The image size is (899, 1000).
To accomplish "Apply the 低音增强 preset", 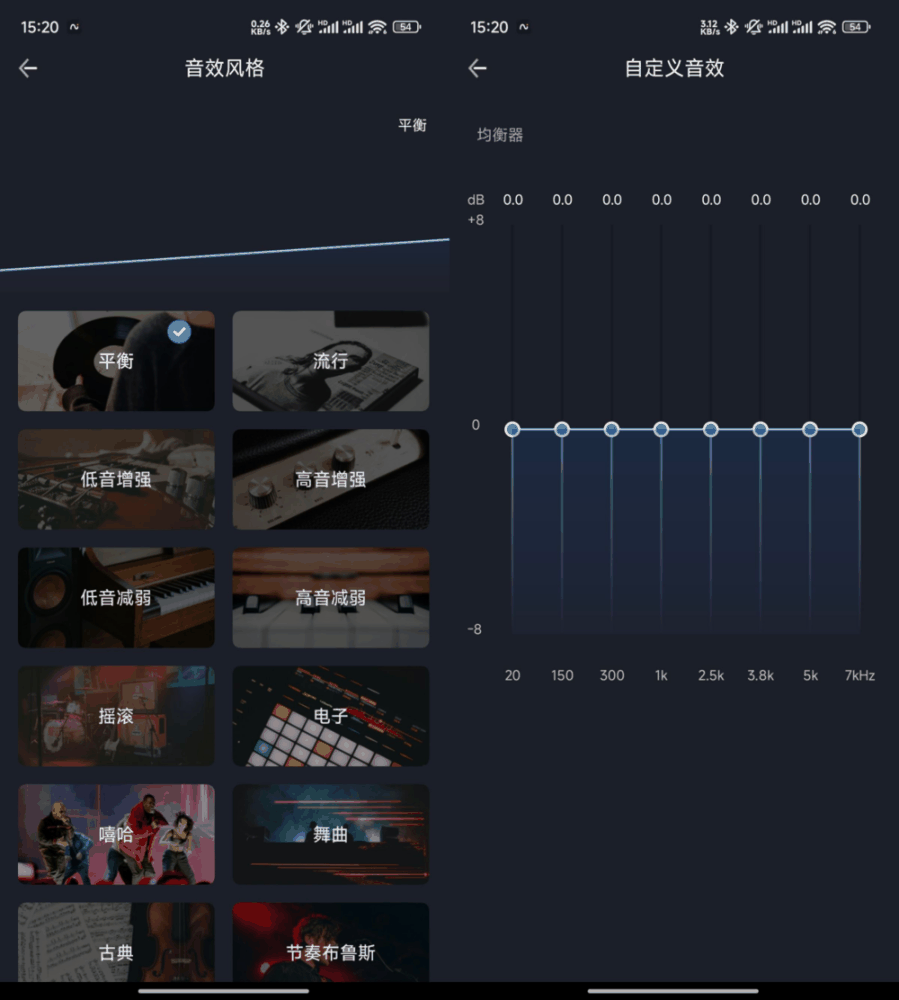I will 116,479.
